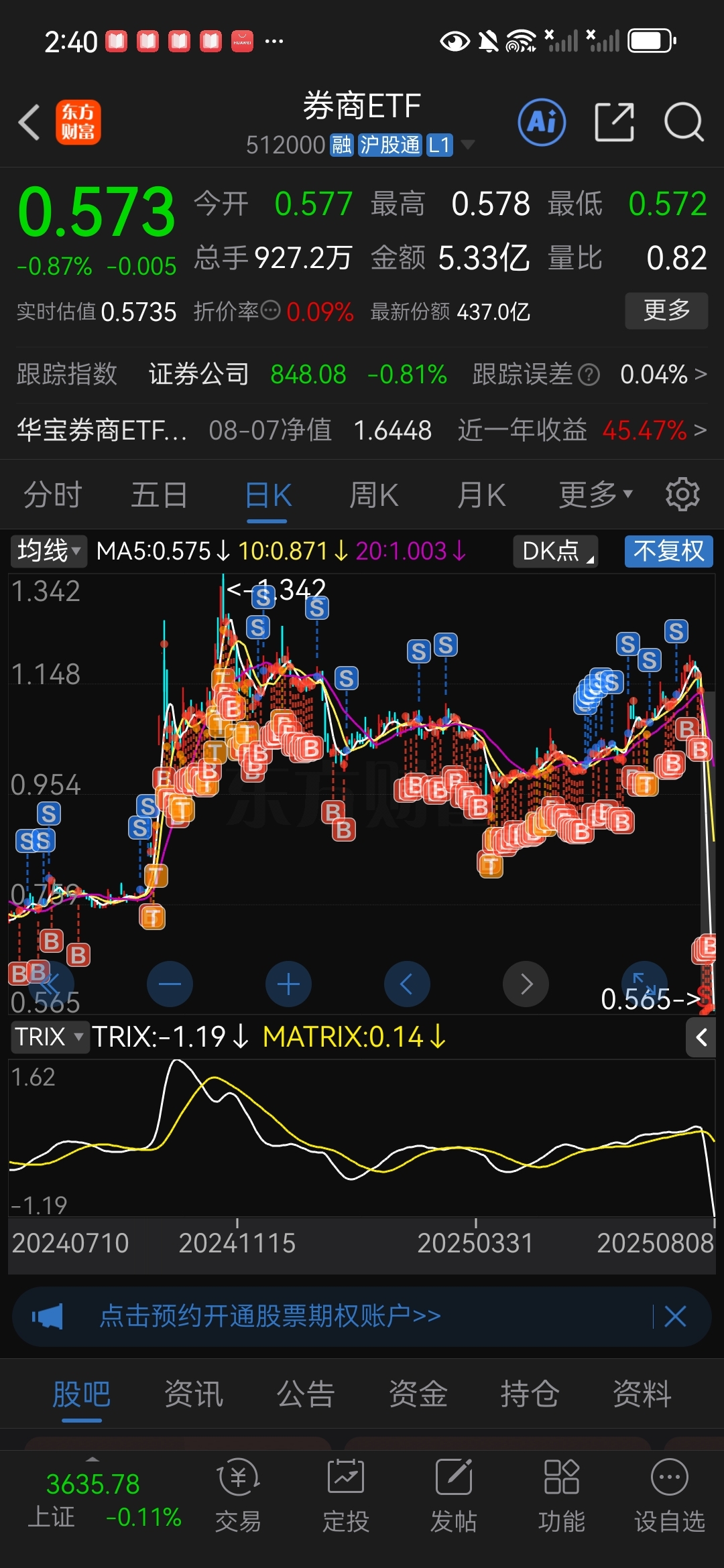
Task: Go back using the top-left arrow
Action: (29, 123)
